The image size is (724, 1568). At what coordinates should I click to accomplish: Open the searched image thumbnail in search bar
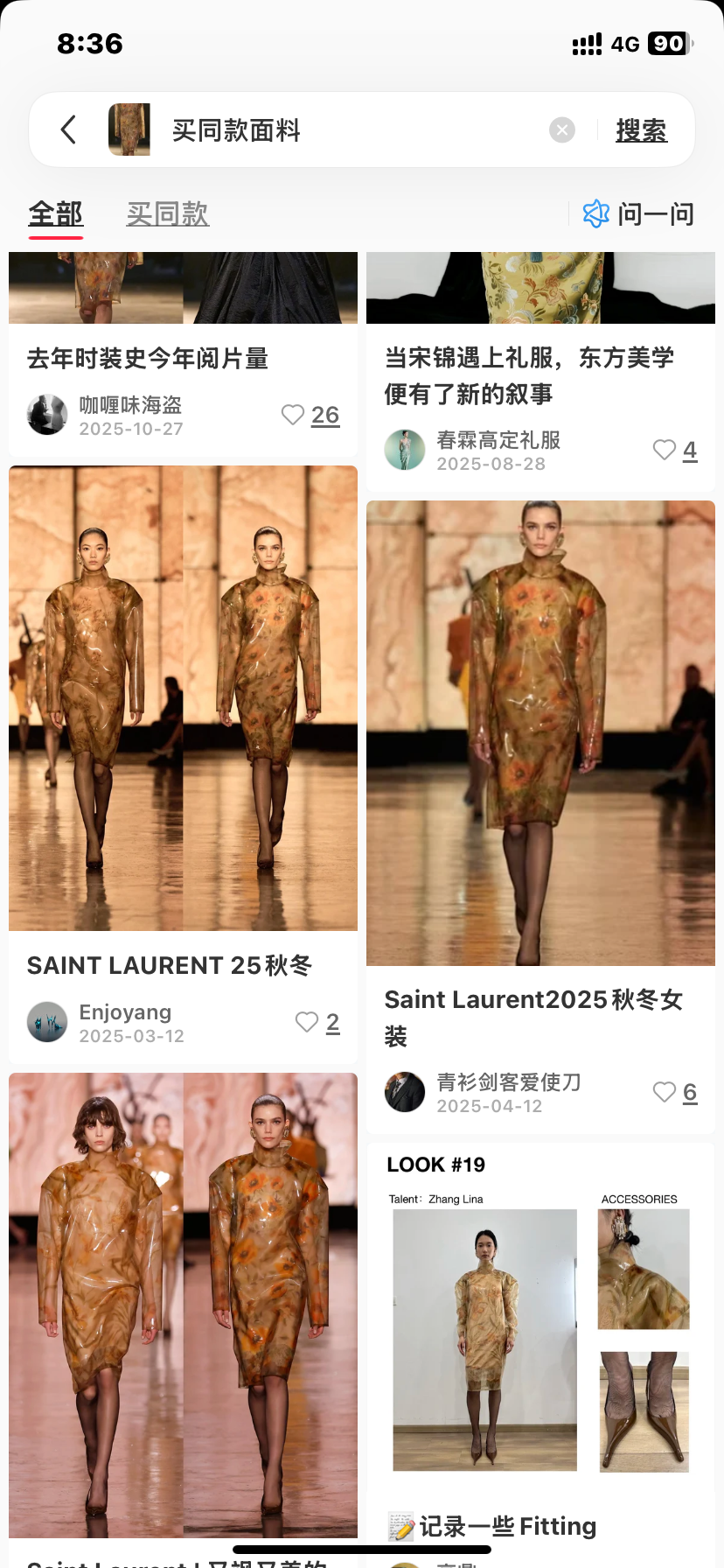click(129, 129)
